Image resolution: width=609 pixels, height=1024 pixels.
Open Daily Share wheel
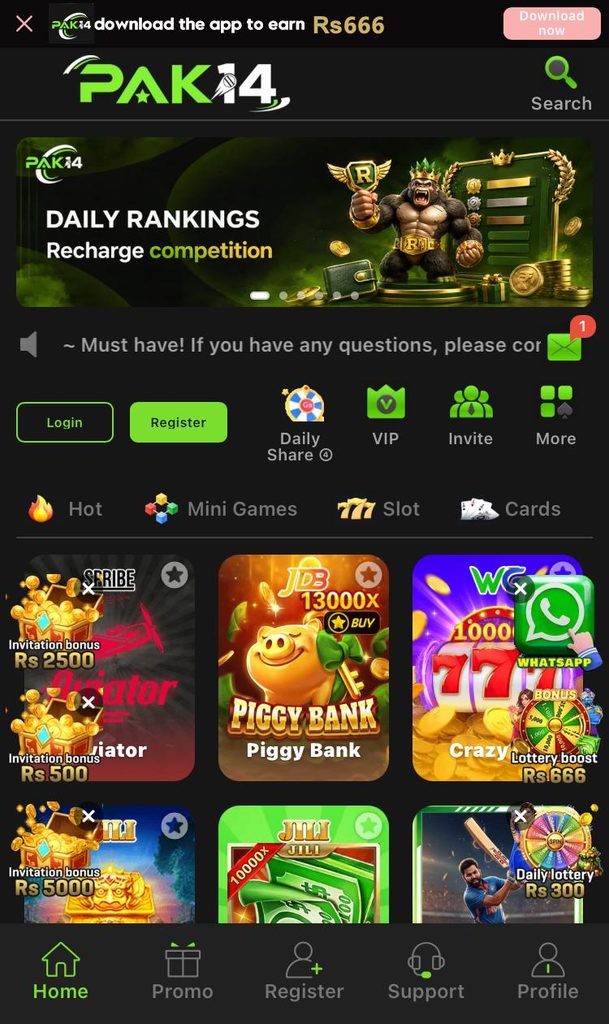301,424
